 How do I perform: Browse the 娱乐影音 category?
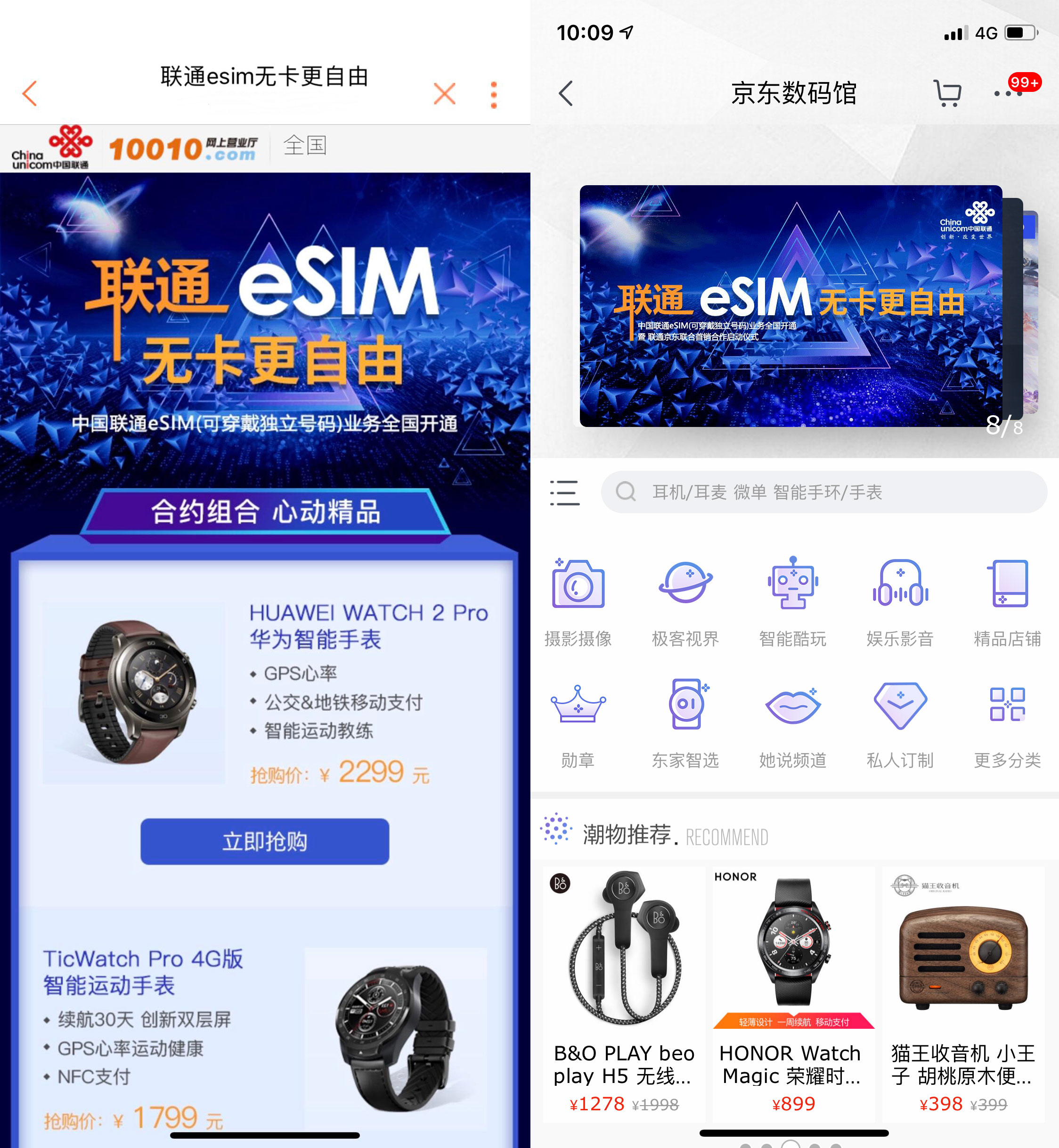click(900, 602)
